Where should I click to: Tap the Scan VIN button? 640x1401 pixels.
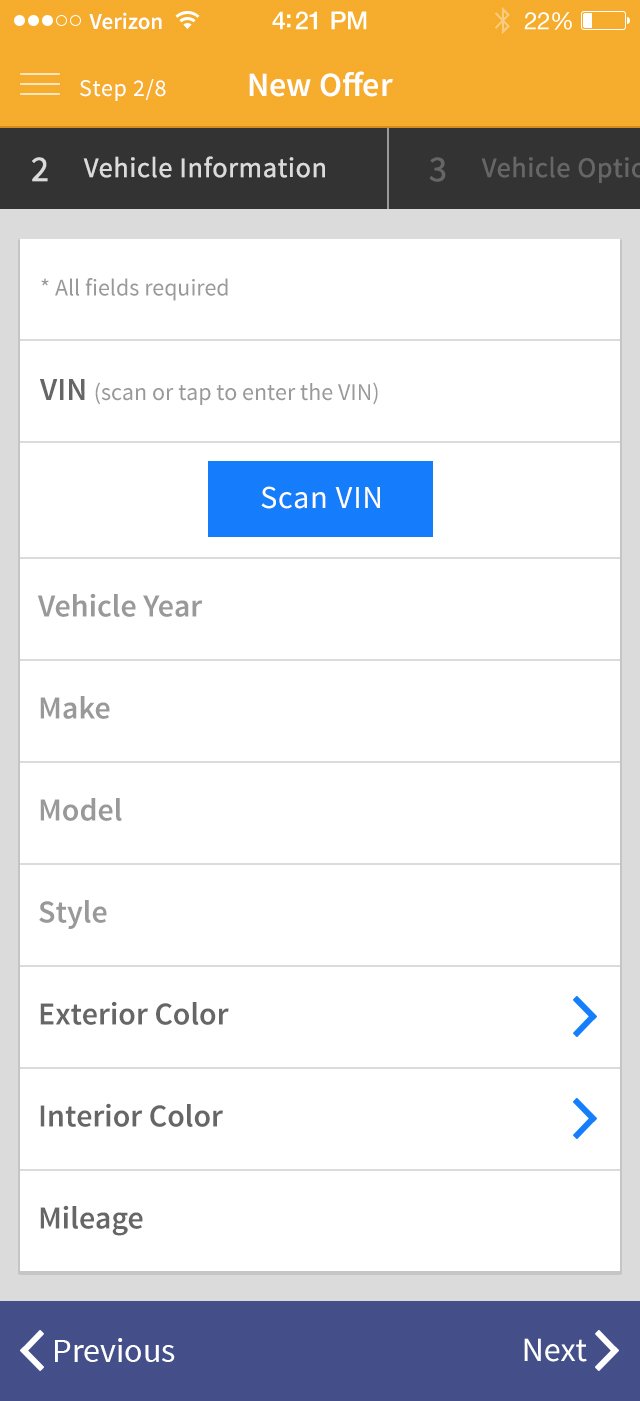pos(320,498)
